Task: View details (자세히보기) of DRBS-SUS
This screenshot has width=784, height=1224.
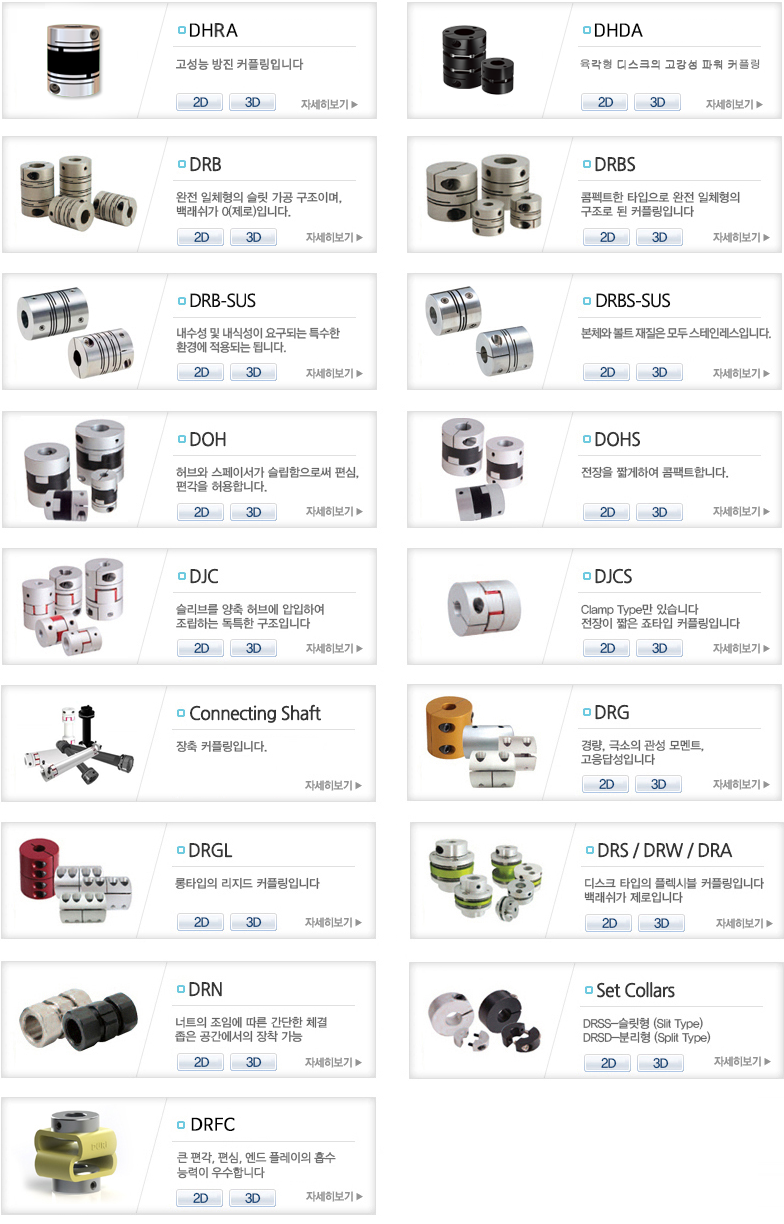Action: (x=741, y=373)
